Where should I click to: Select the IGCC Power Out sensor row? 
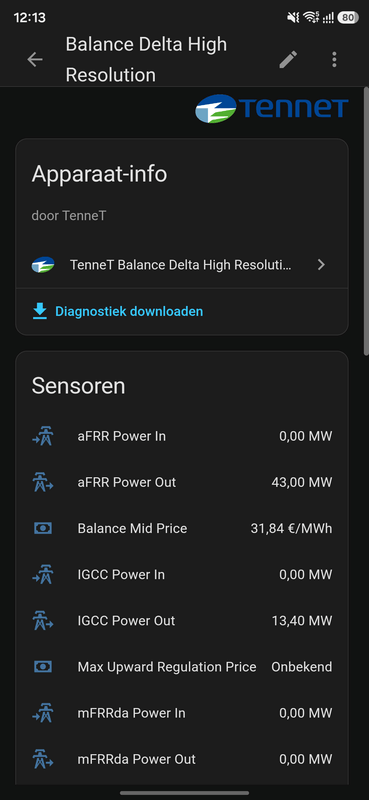click(x=182, y=620)
